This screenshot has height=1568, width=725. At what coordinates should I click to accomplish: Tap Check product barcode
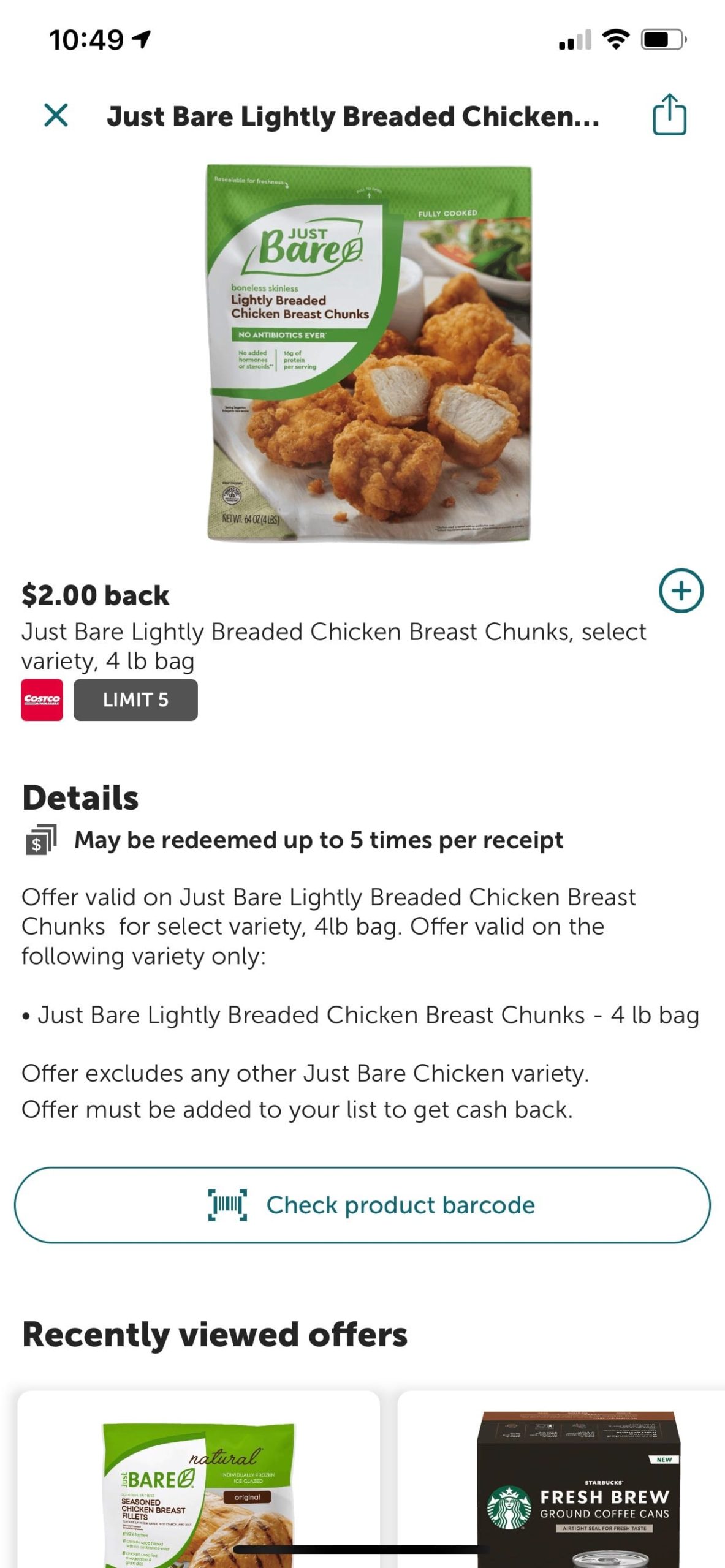pos(362,1204)
